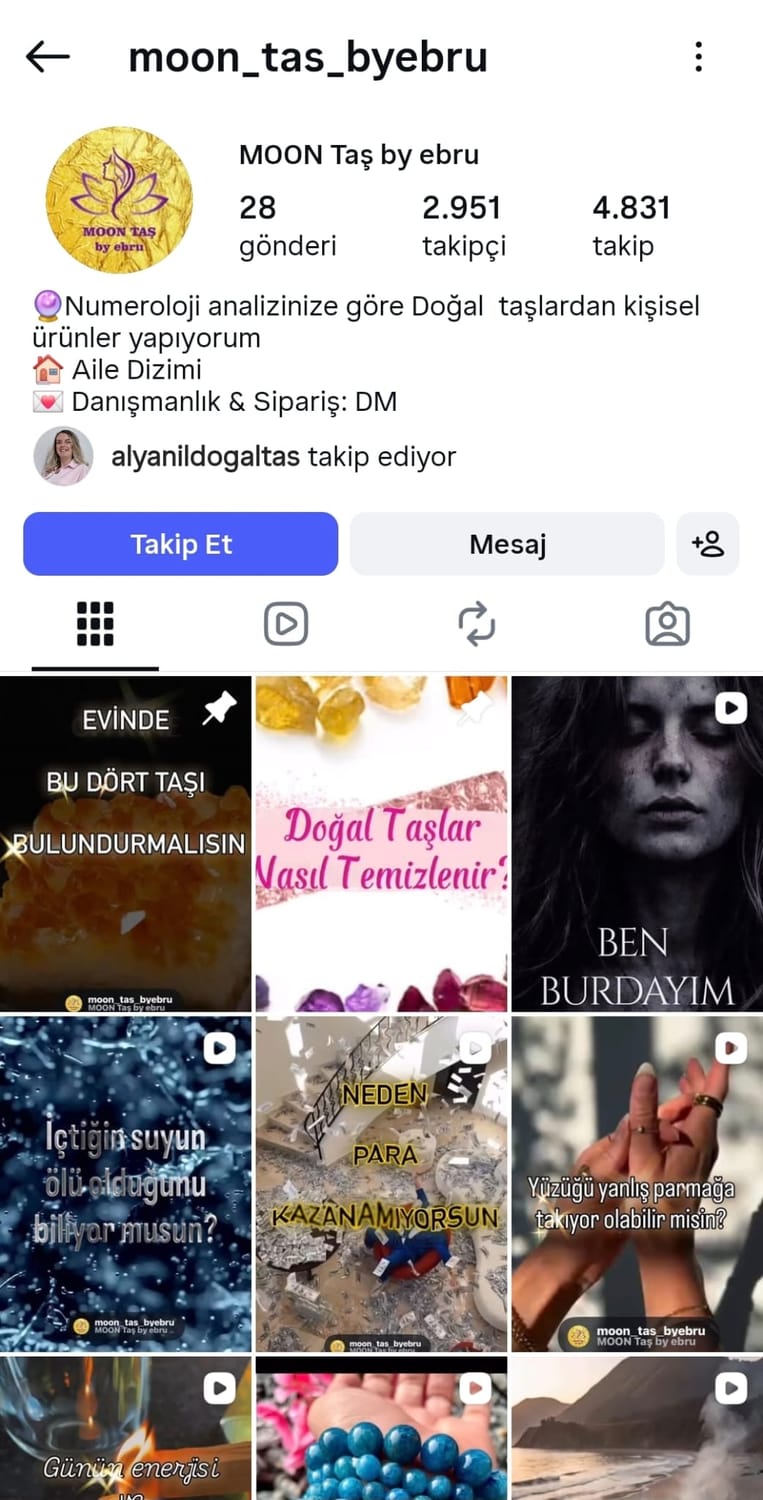Open alyanildogaltas follower link
Image resolution: width=763 pixels, height=1500 pixels.
(205, 457)
